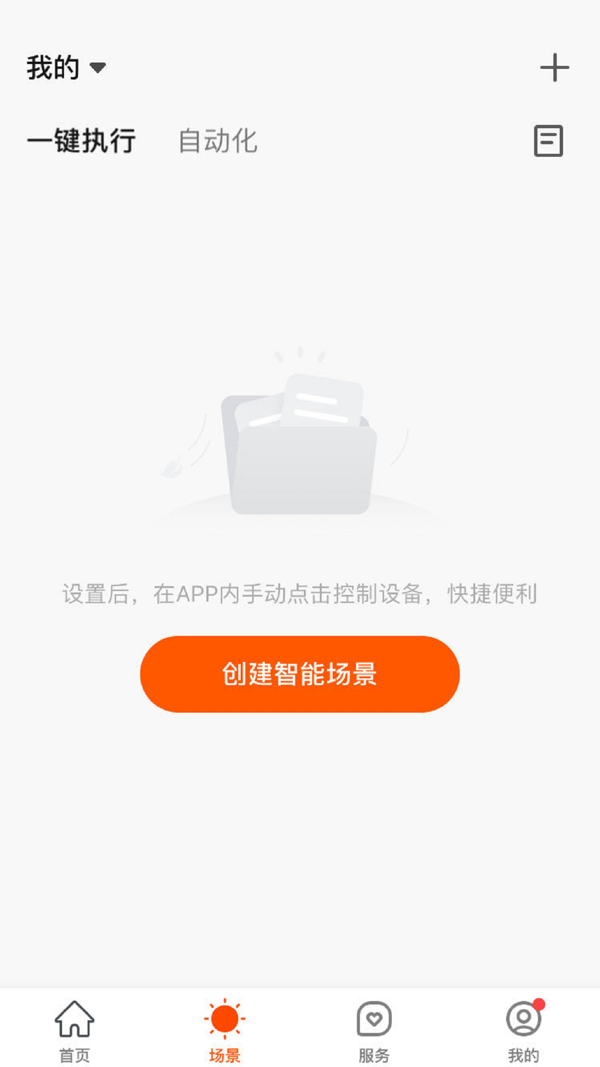Tap the plus icon to add
Screen dimensions: 600x1067
pos(554,68)
